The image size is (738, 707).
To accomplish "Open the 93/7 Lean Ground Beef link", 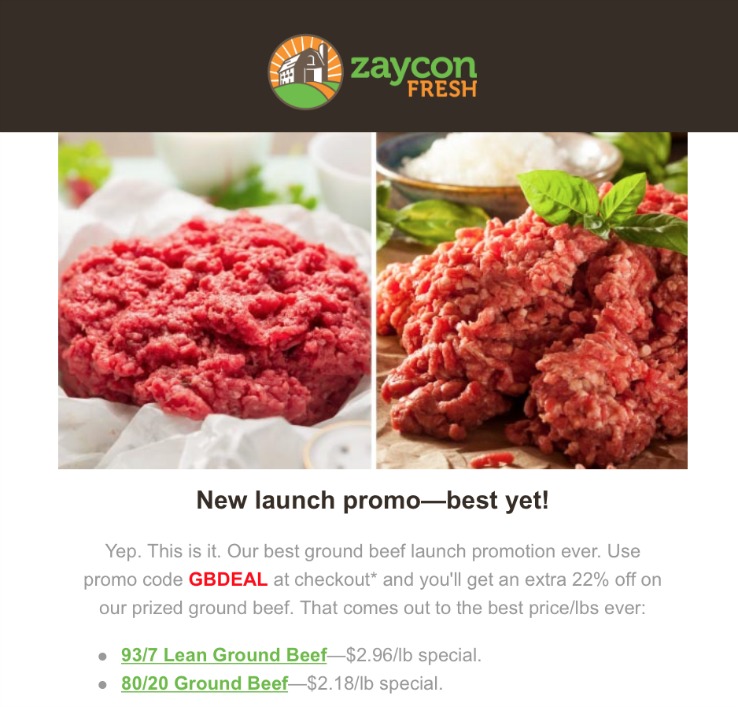I will [224, 655].
